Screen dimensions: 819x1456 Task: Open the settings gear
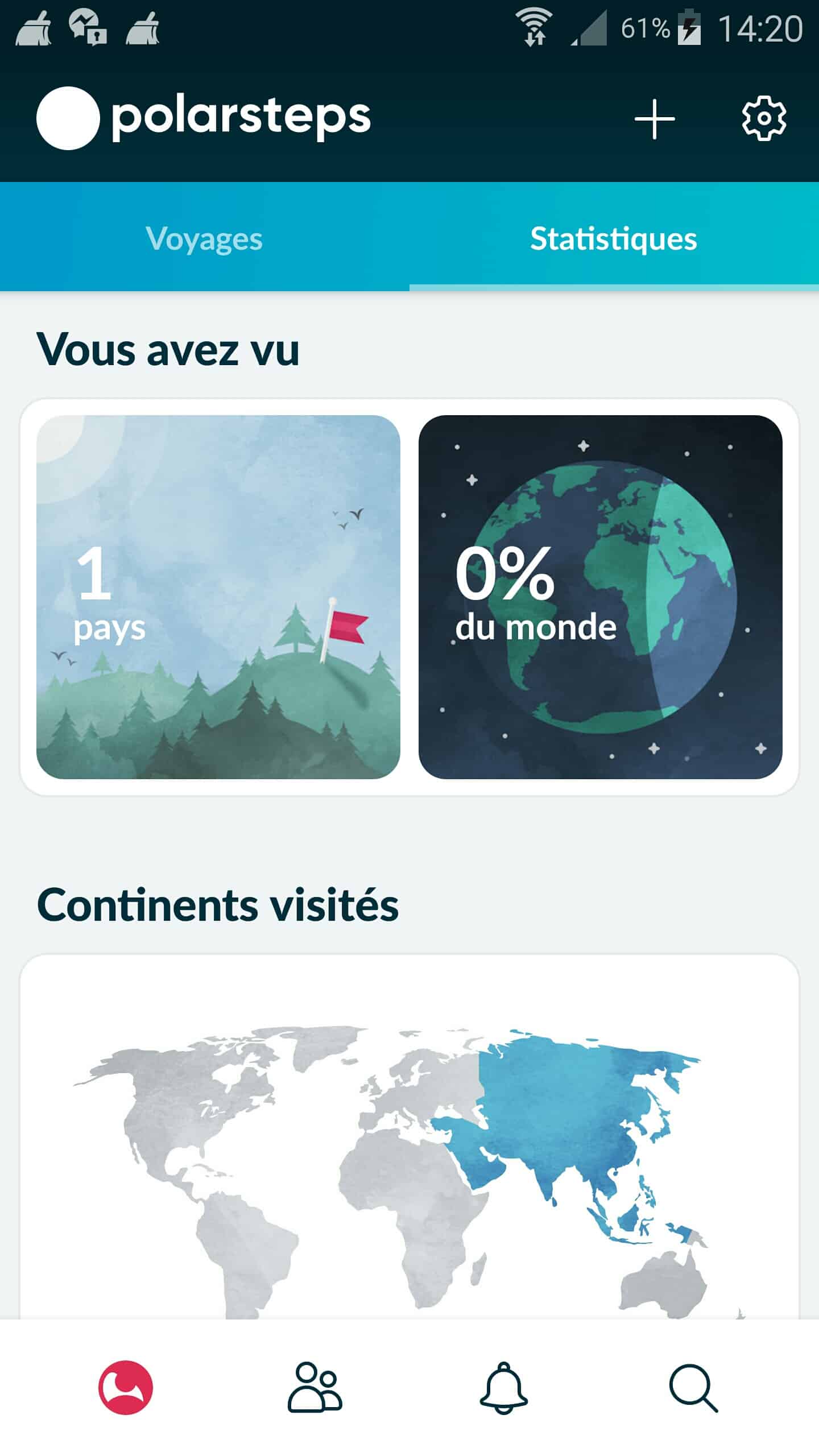pos(764,119)
